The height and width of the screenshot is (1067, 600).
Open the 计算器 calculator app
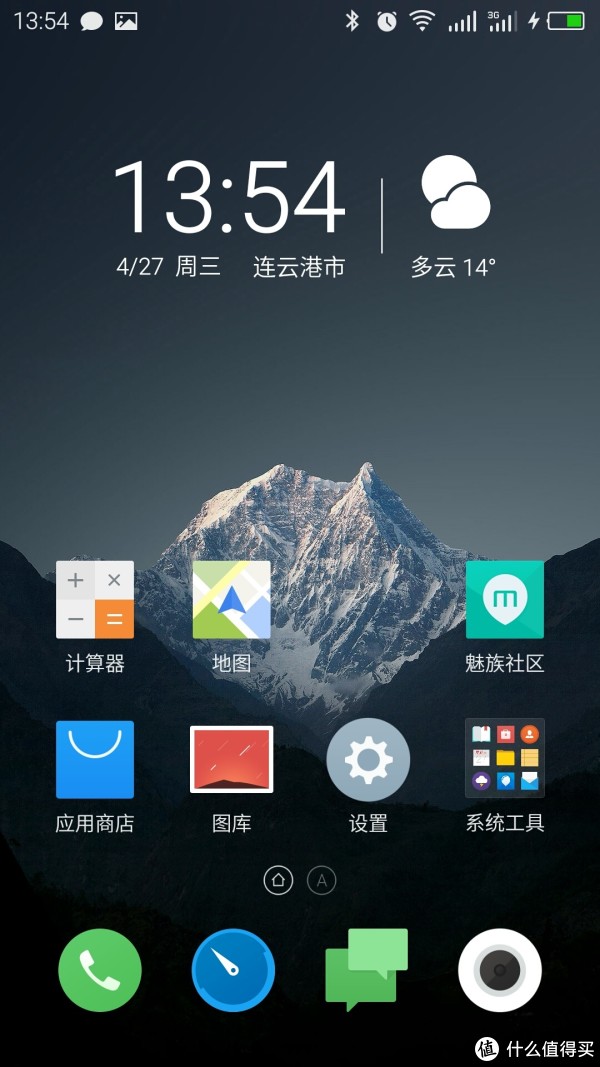[95, 600]
